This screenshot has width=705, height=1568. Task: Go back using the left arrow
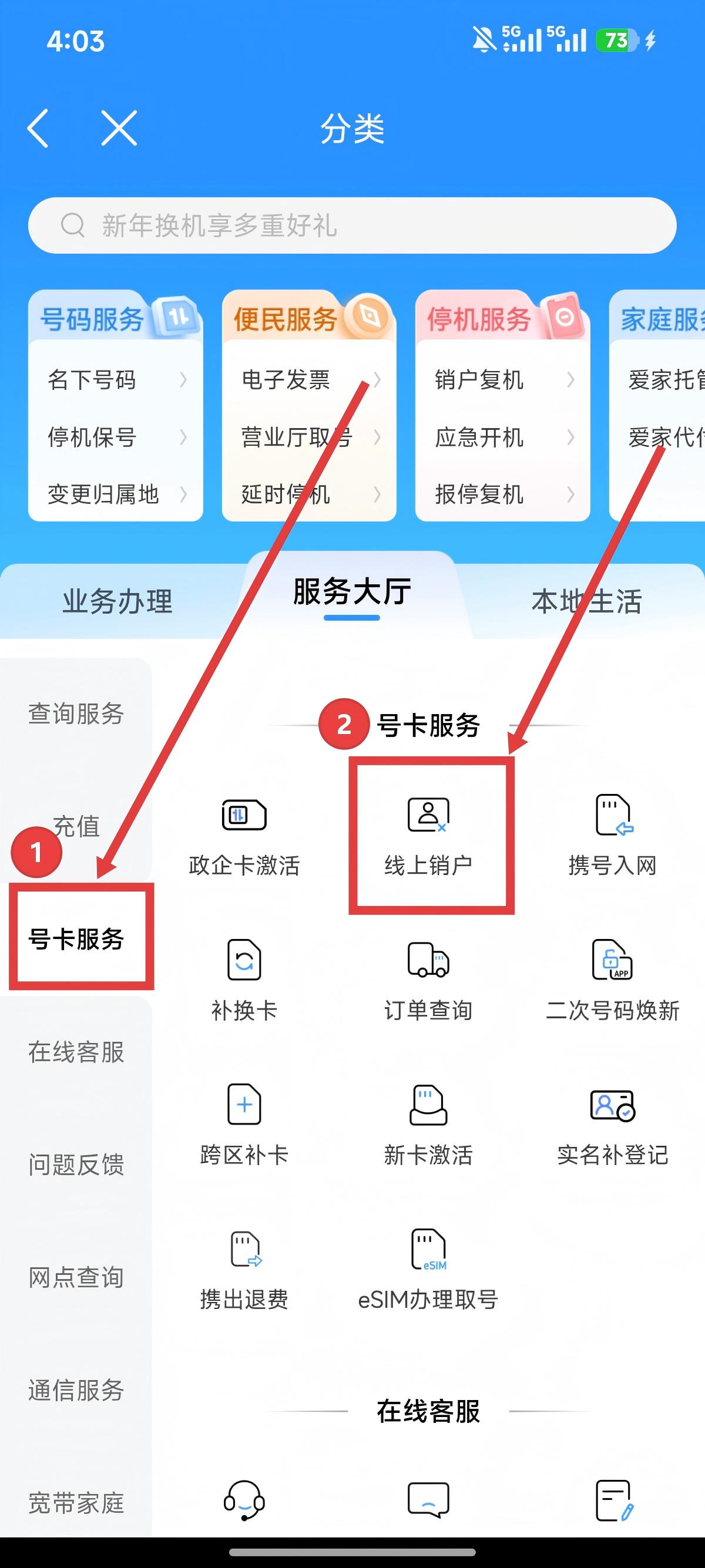[x=38, y=129]
